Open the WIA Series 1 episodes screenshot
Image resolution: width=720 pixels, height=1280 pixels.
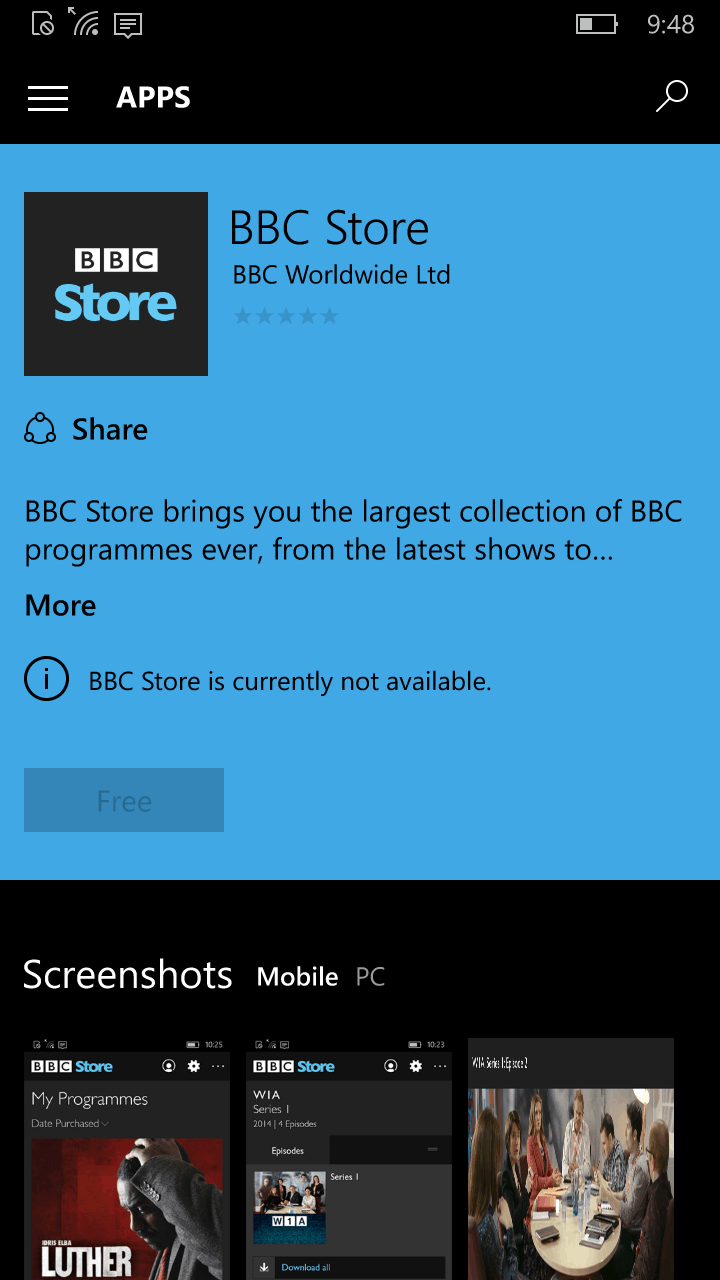coord(349,1159)
